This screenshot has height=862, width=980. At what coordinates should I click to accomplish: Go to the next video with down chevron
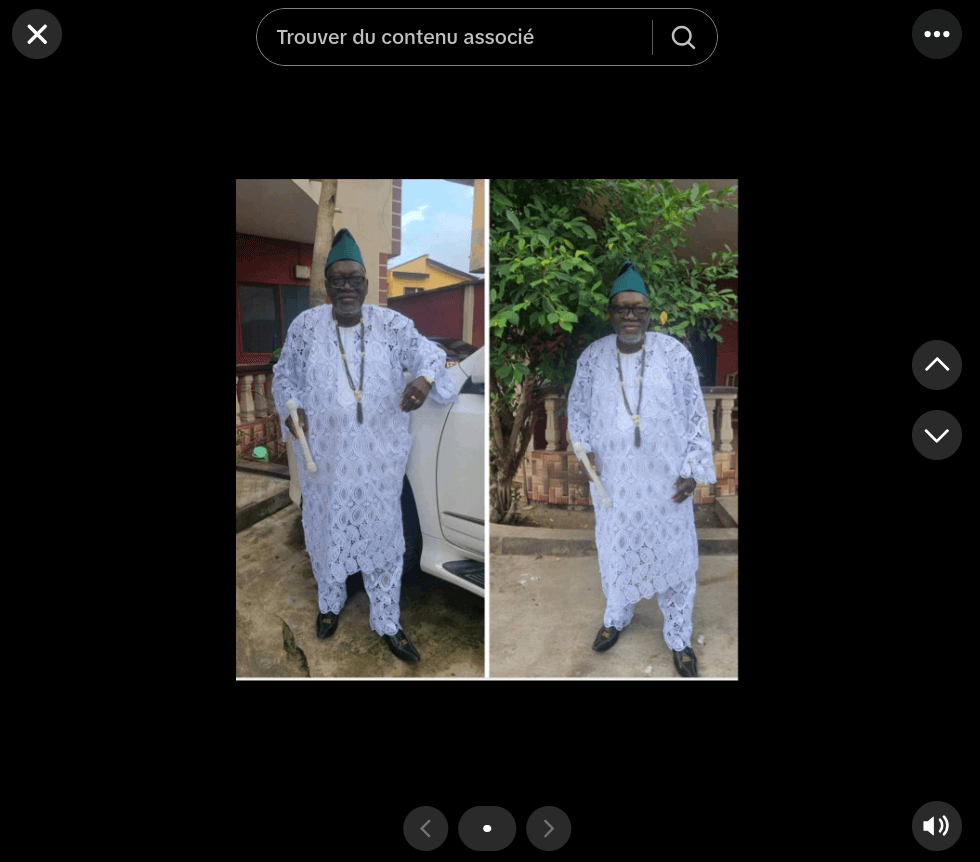(x=937, y=435)
